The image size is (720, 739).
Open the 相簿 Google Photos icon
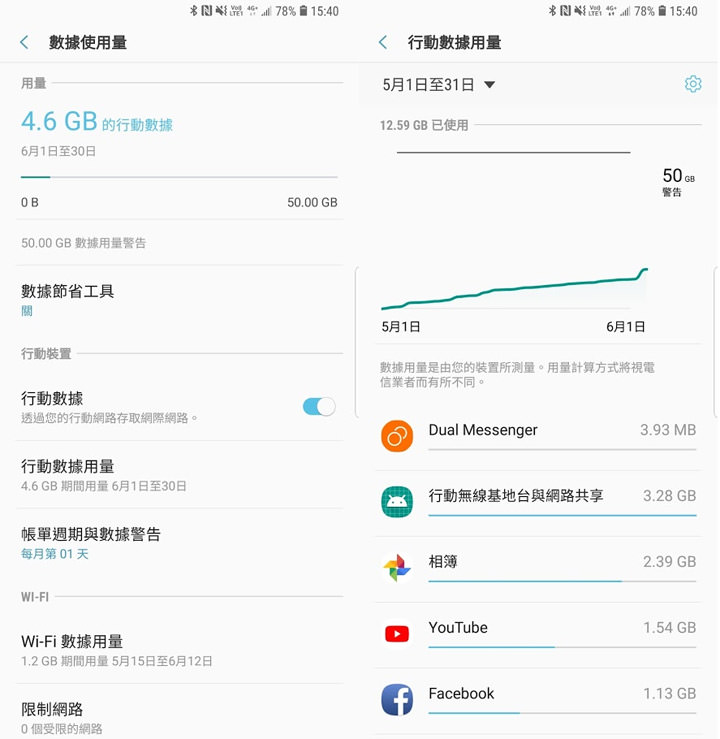(x=397, y=562)
